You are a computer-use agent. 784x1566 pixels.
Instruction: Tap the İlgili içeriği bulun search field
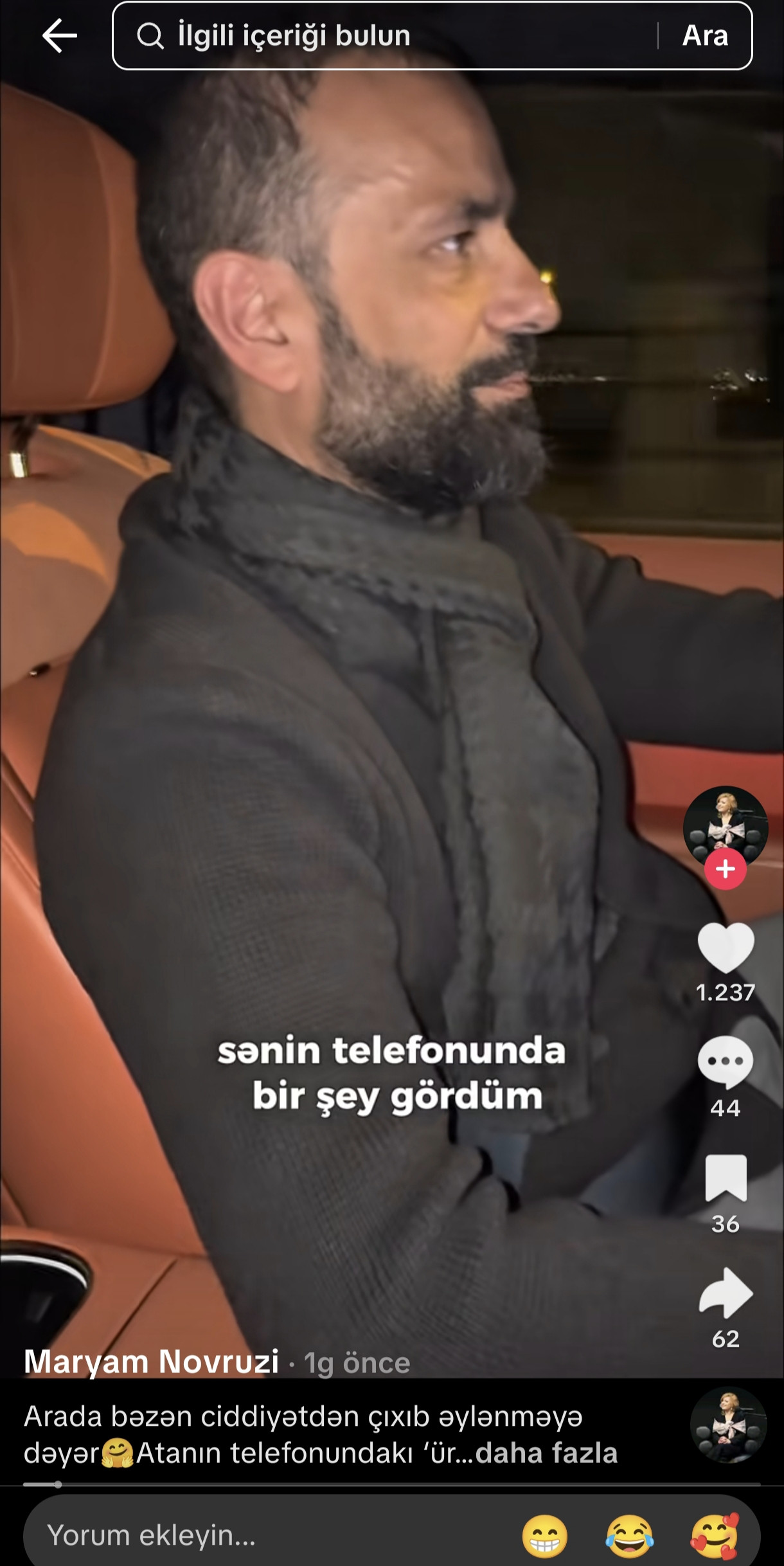point(386,35)
